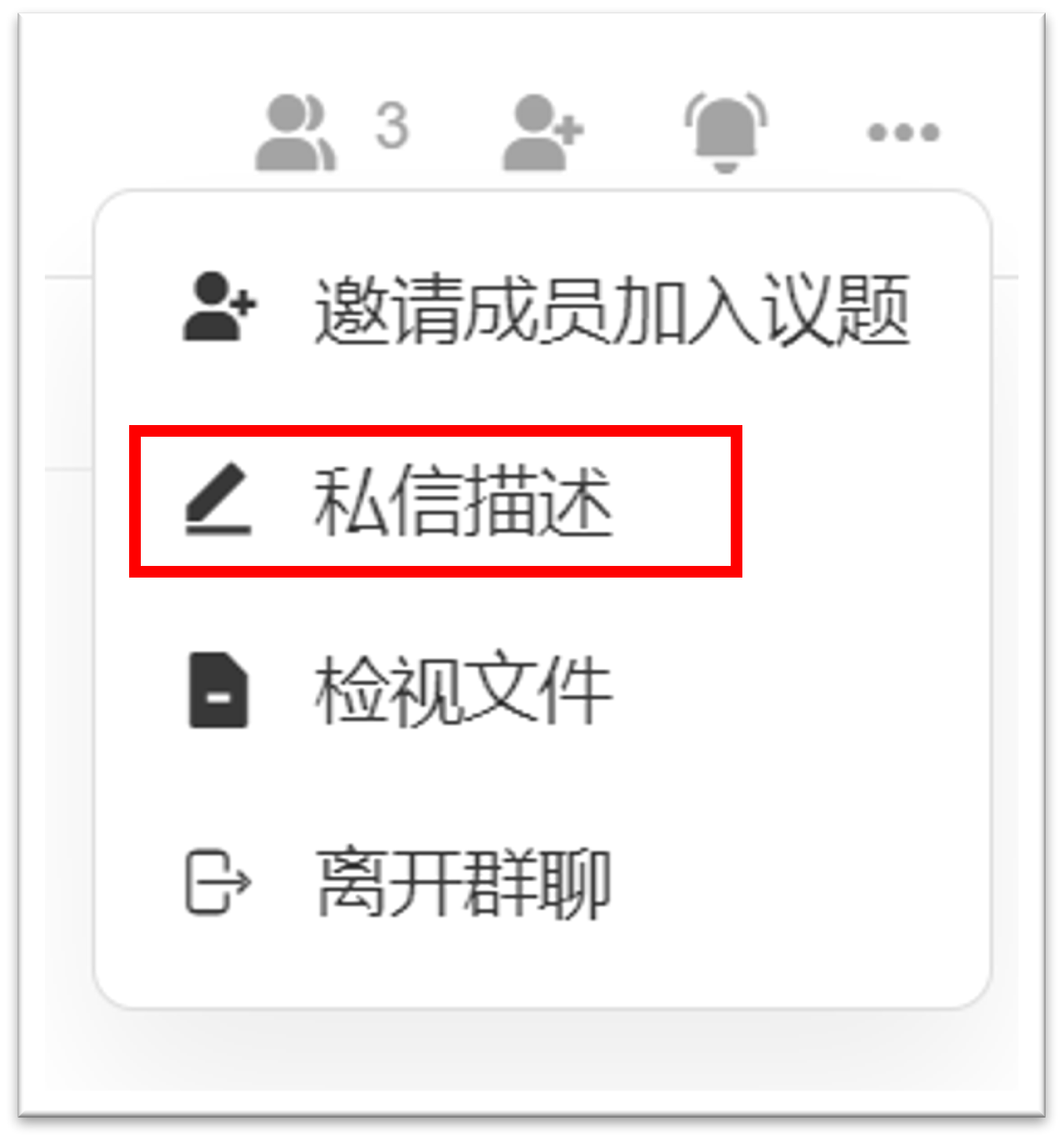Select 离开群聊 to leave the chat
Image resolution: width=1064 pixels, height=1141 pixels.
point(400,882)
